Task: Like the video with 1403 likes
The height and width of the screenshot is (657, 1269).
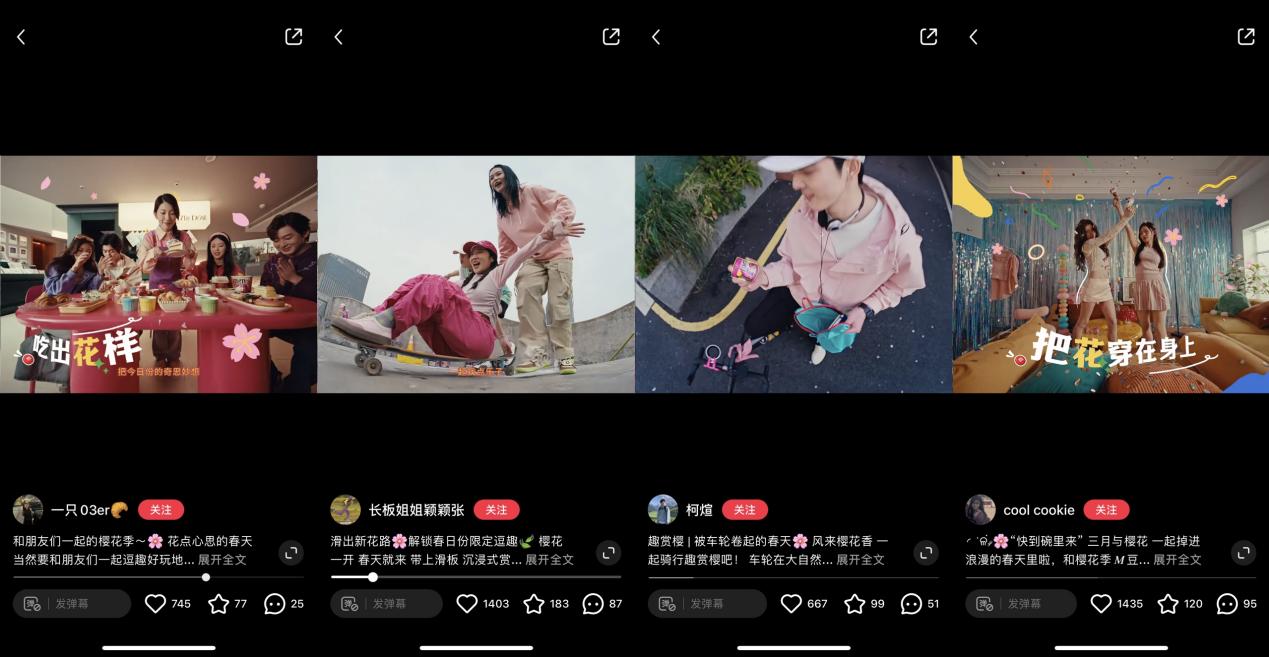Action: point(467,604)
